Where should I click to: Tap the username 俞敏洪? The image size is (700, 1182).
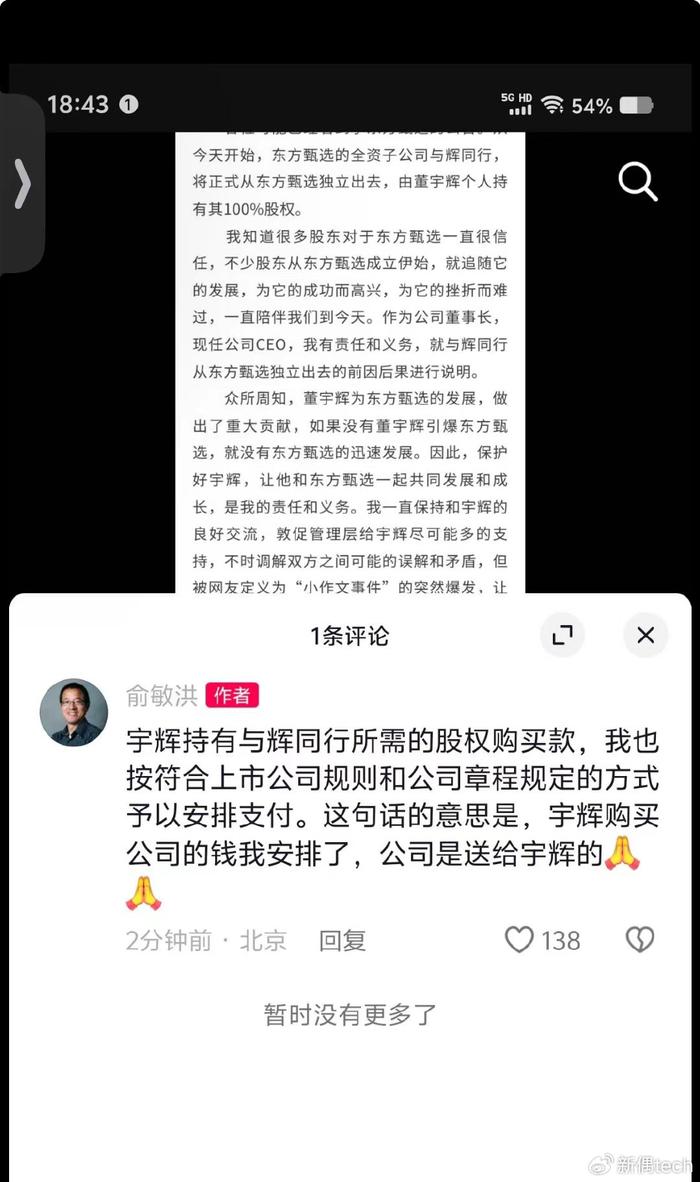pyautogui.click(x=162, y=695)
